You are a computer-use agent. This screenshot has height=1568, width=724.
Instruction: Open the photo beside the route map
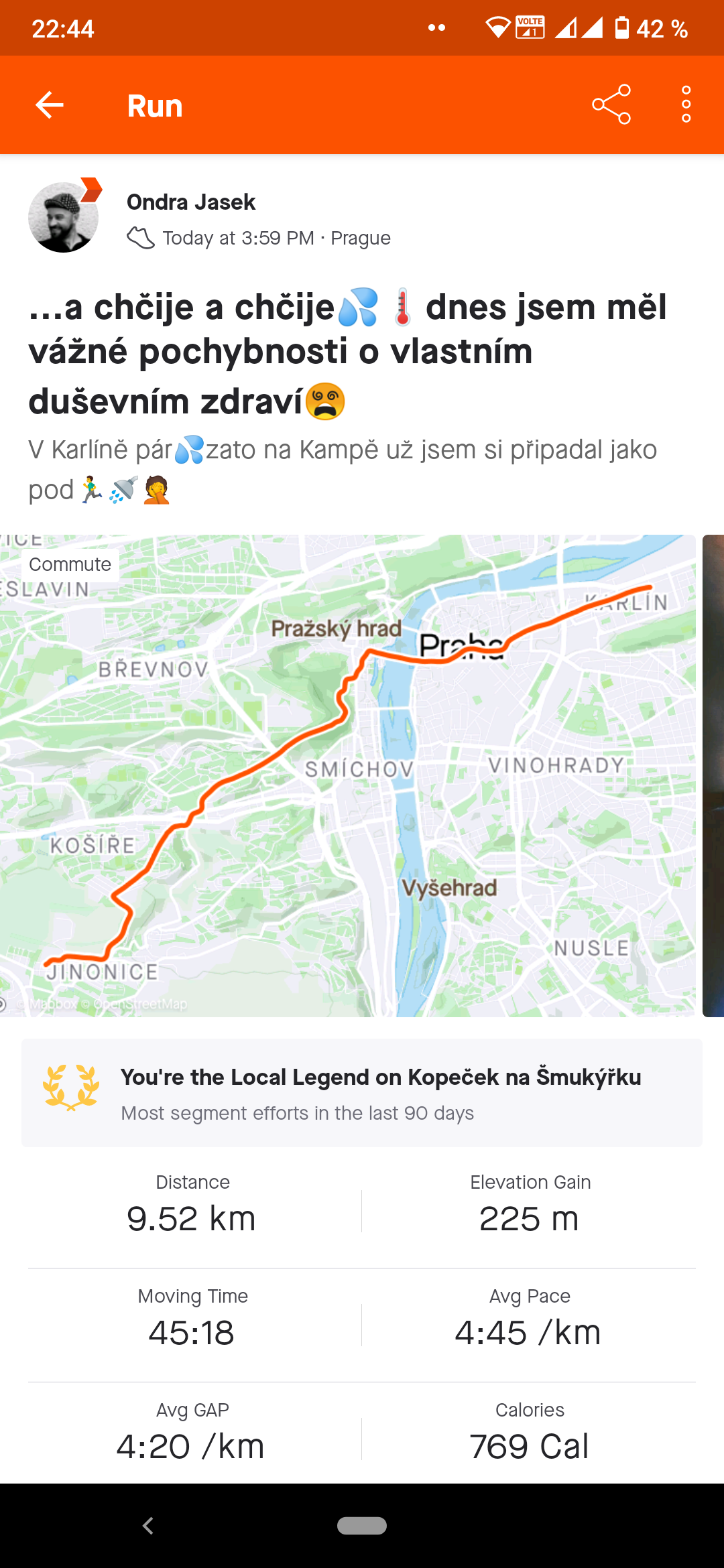713,775
